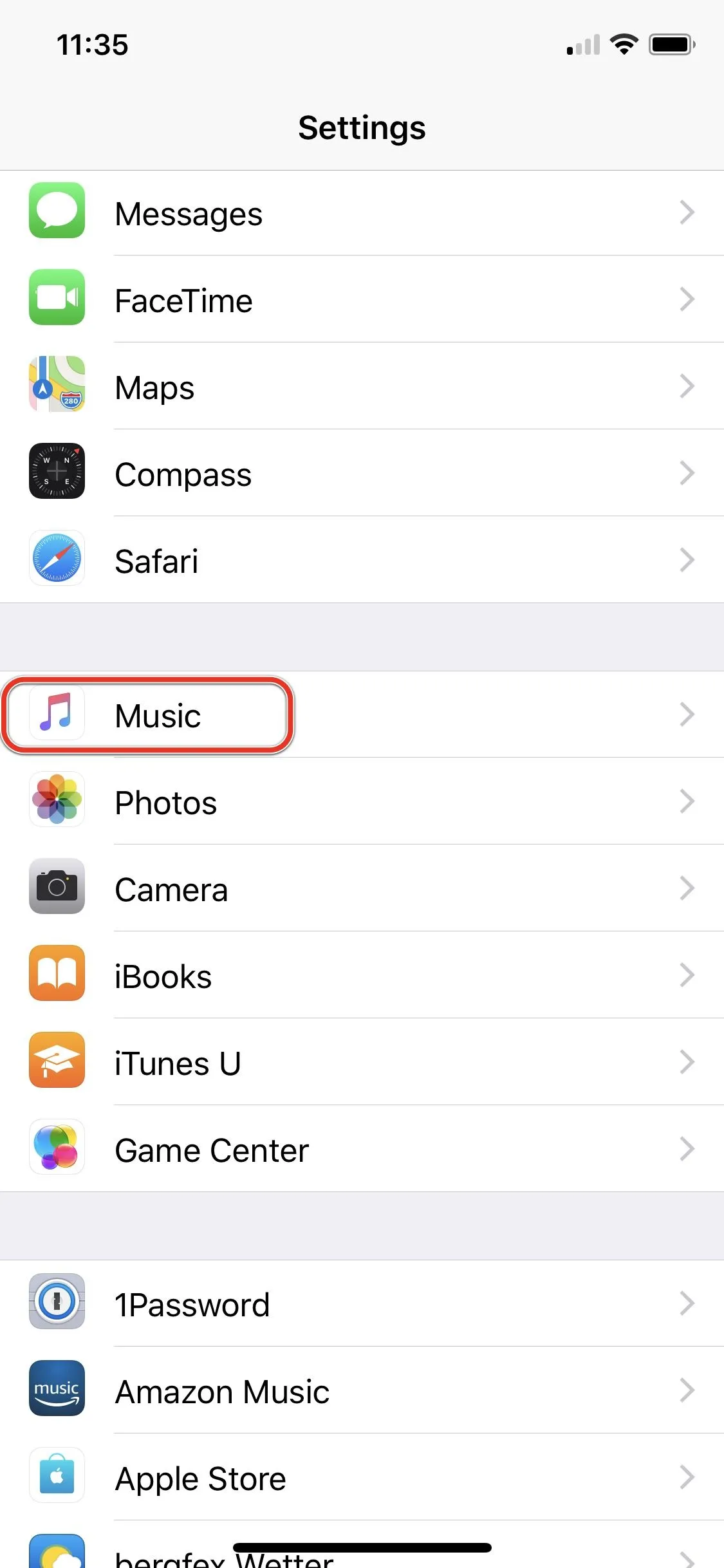The width and height of the screenshot is (724, 1568).
Task: Open FaceTime settings
Action: point(360,300)
